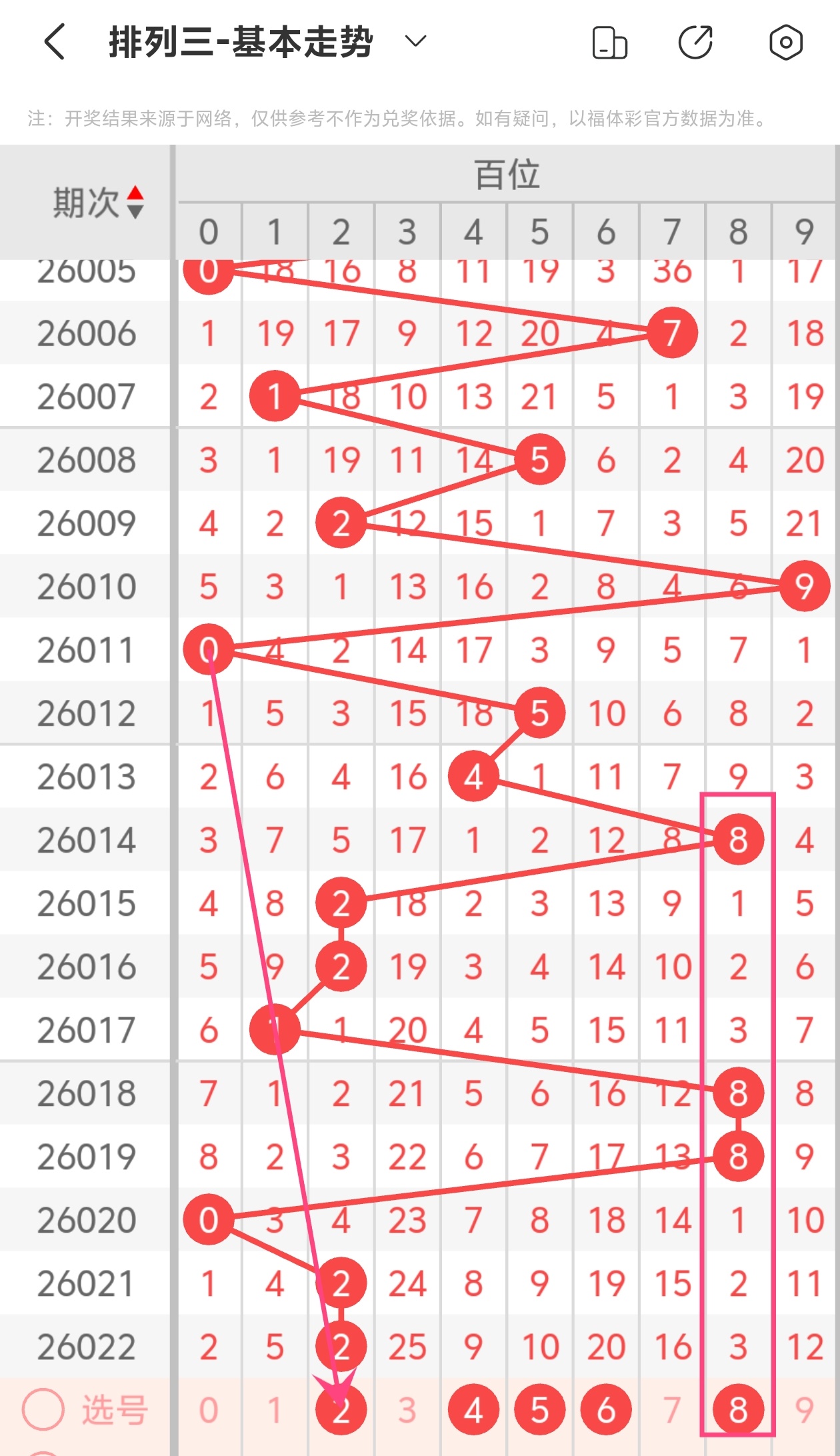Deselect number 6 in the 选号 row
The height and width of the screenshot is (1456, 840).
[x=605, y=1411]
